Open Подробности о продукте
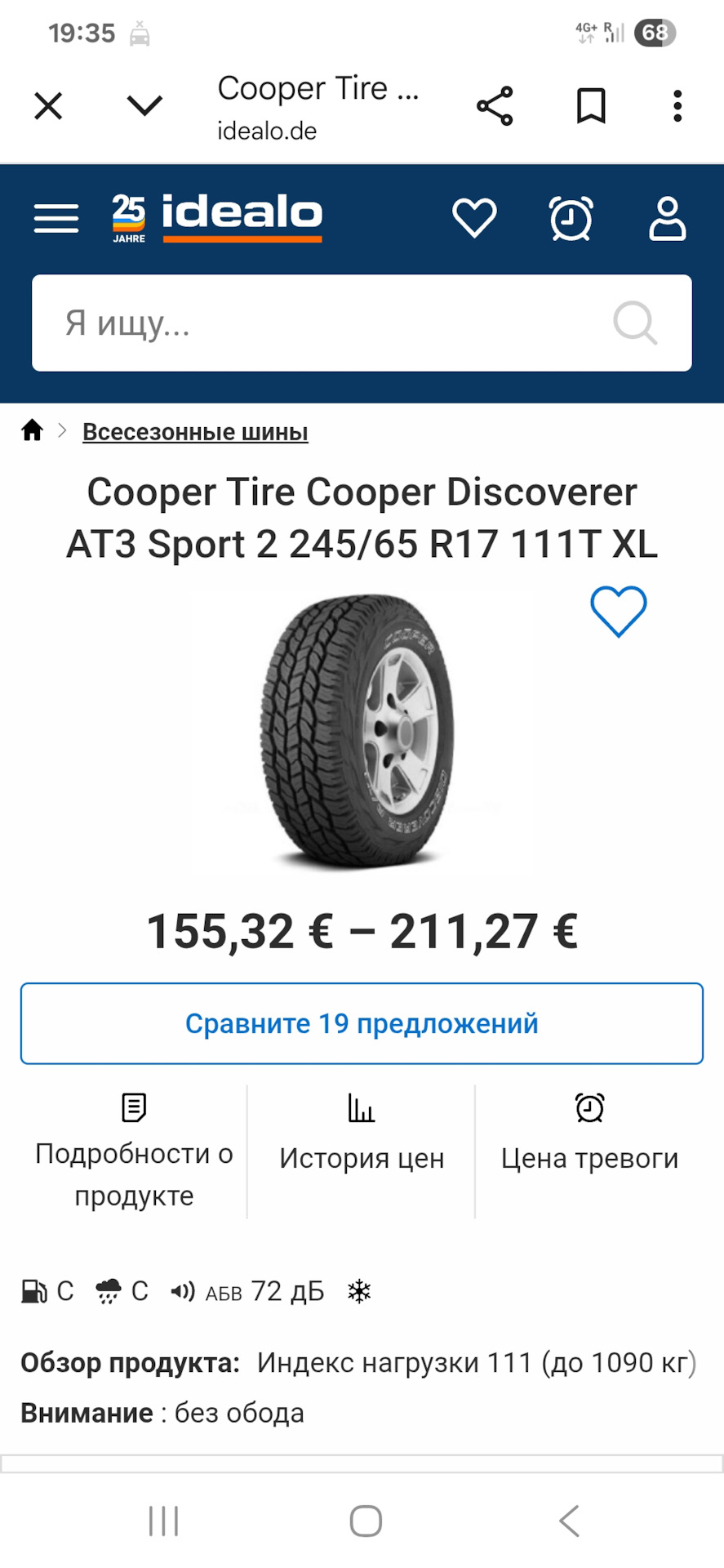The width and height of the screenshot is (724, 1568). [134, 1151]
